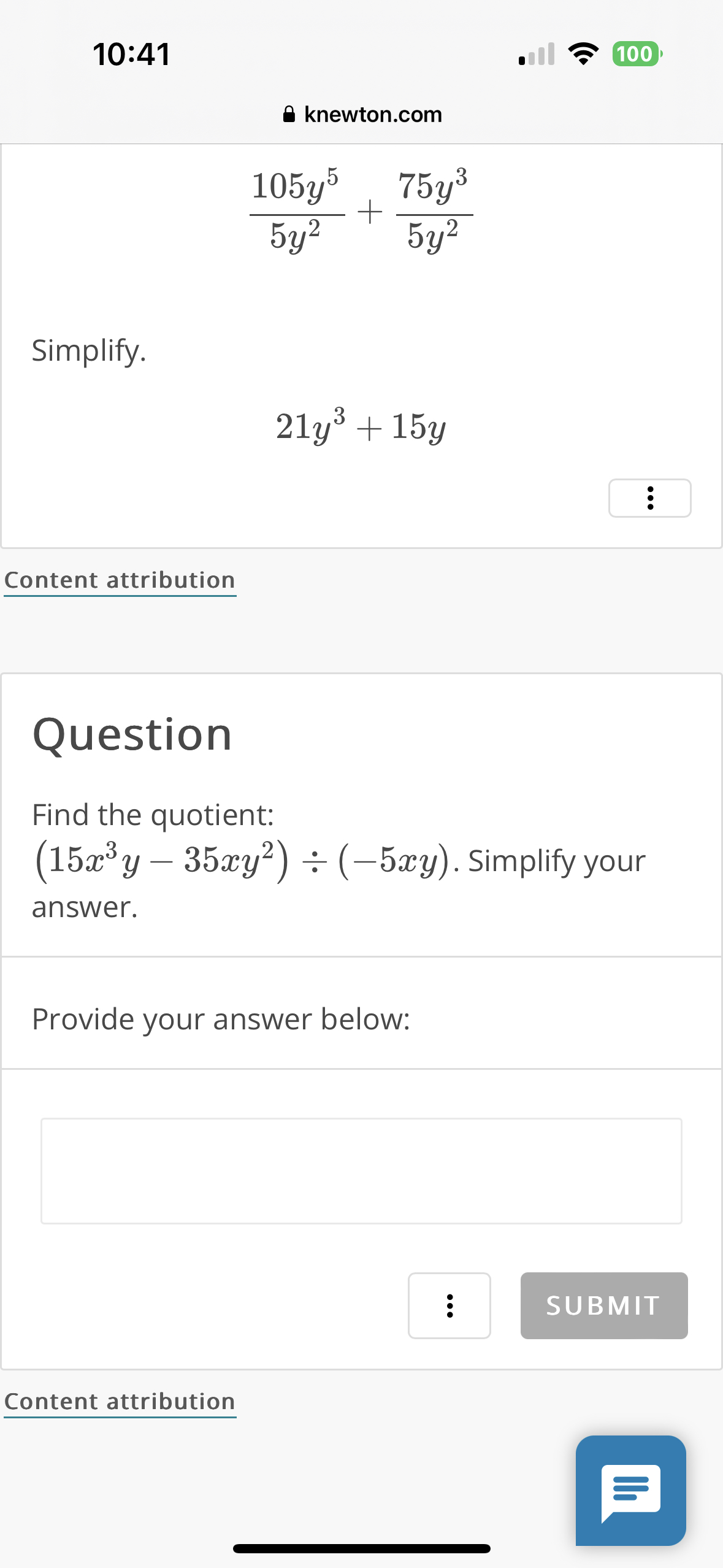723x1568 pixels.
Task: Expand the three-dot menu under the simplify exercise
Action: 649,498
